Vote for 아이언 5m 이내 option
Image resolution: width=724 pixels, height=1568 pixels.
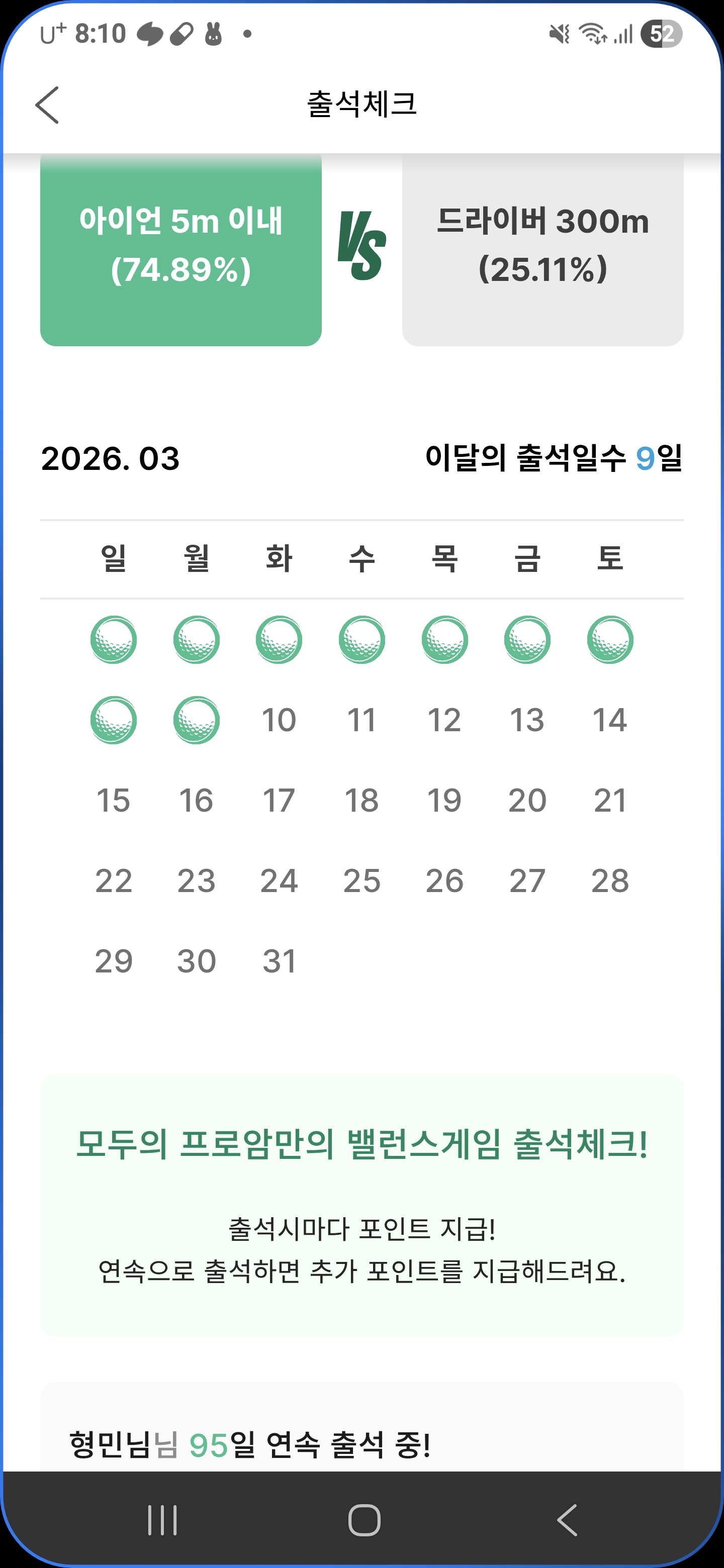[181, 247]
